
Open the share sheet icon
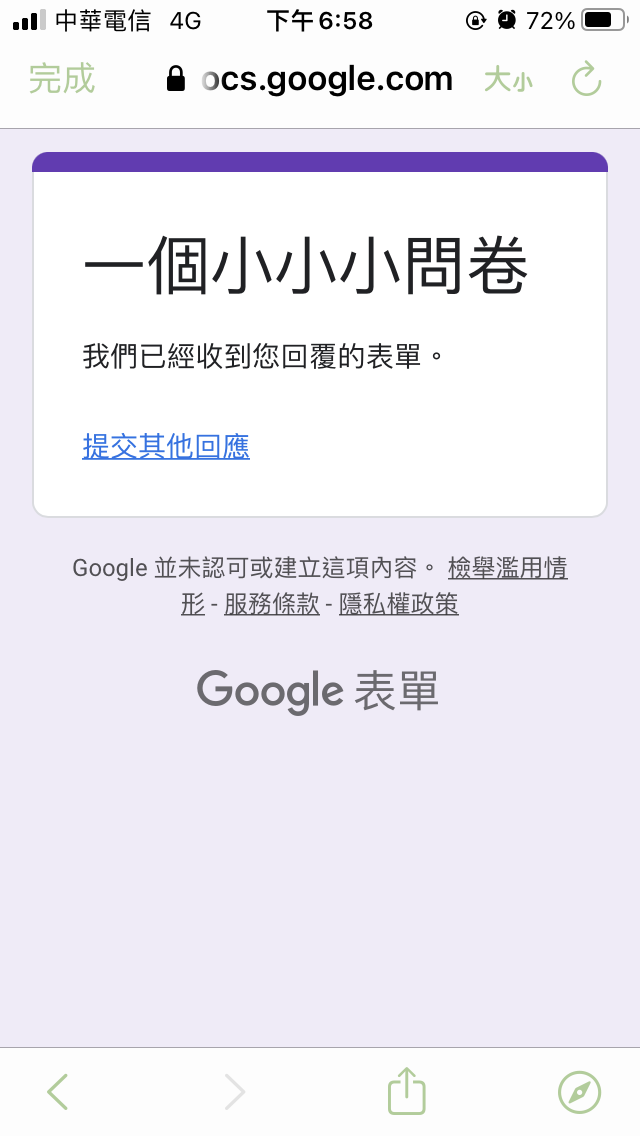pyautogui.click(x=407, y=1090)
